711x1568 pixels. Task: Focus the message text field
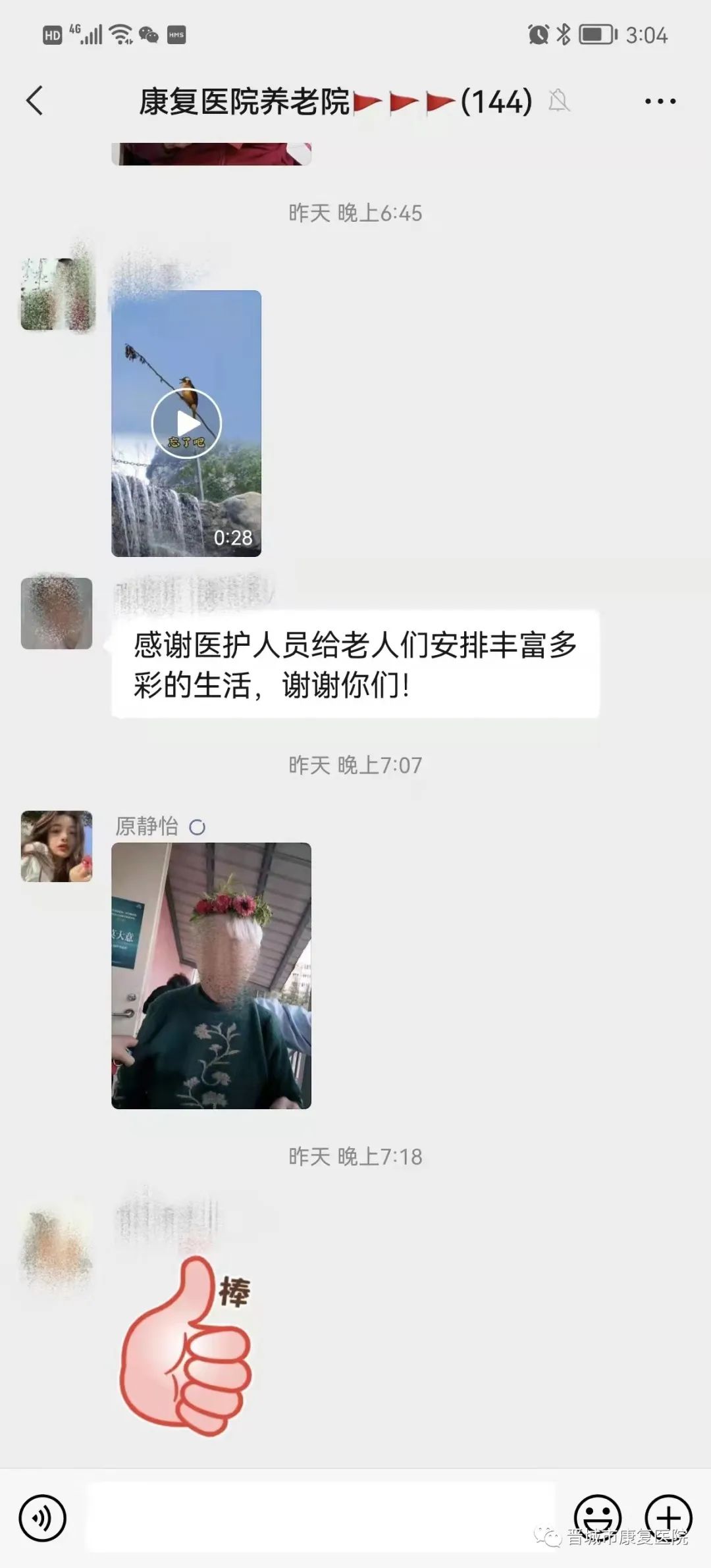click(321, 1517)
